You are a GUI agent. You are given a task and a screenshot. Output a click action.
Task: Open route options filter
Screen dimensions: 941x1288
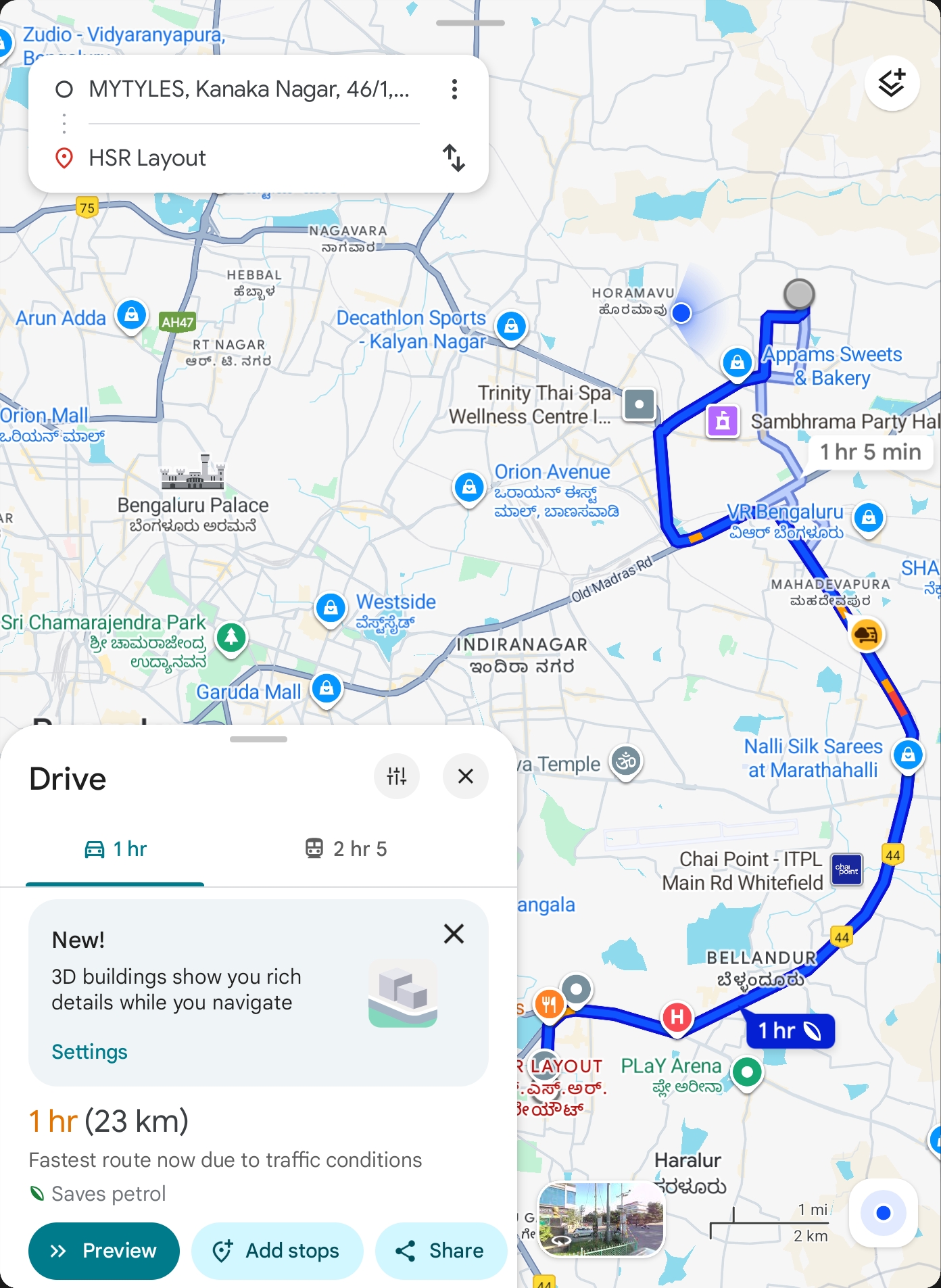(397, 776)
